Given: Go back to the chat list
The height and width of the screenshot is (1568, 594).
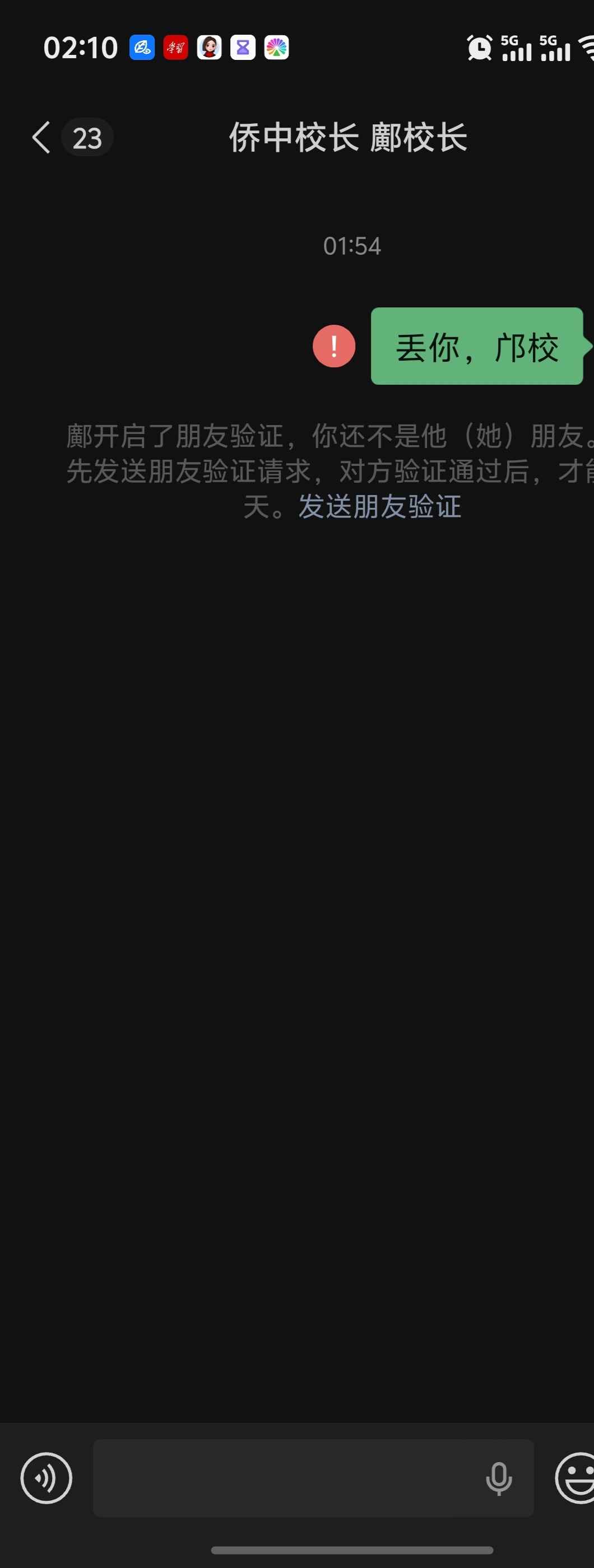Looking at the screenshot, I should click(41, 138).
